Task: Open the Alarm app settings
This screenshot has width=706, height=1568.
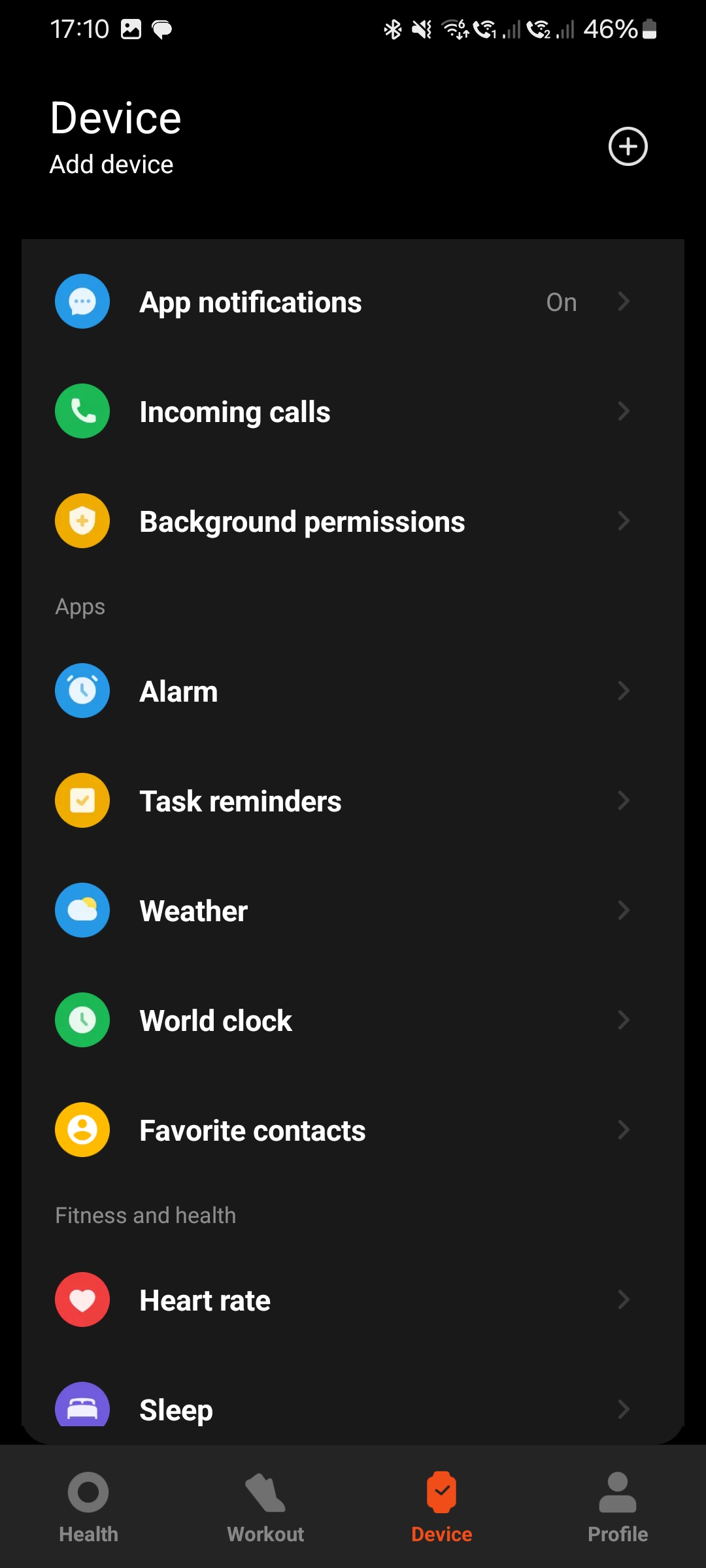Action: pos(353,691)
